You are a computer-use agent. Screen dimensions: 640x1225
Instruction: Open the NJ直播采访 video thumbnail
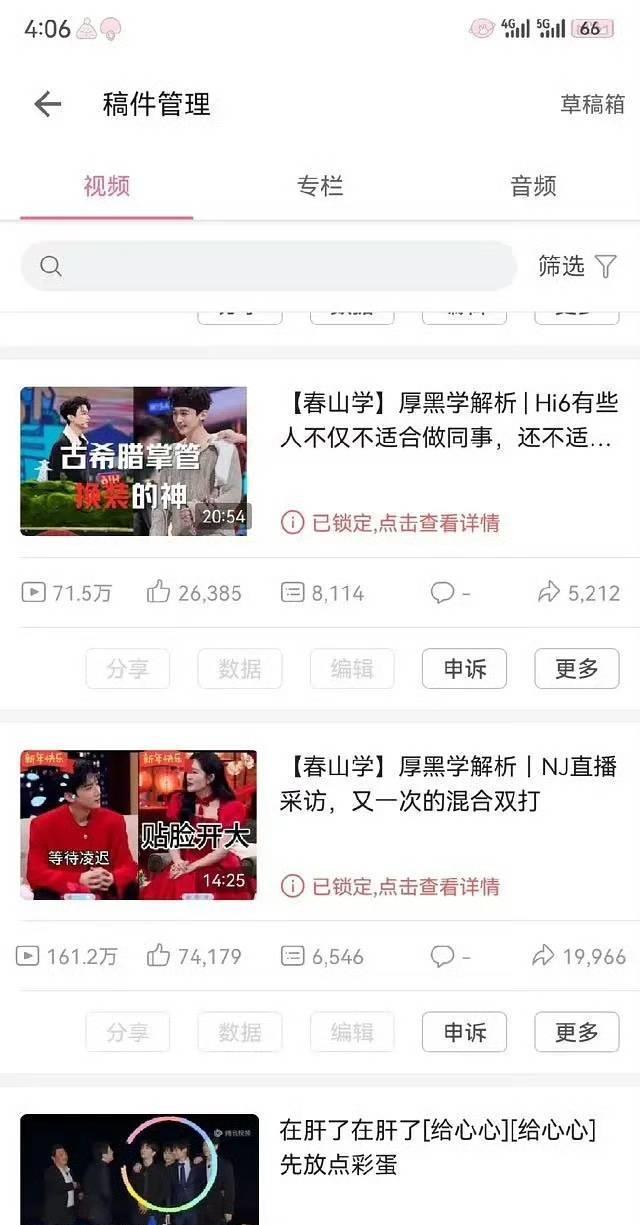(138, 825)
